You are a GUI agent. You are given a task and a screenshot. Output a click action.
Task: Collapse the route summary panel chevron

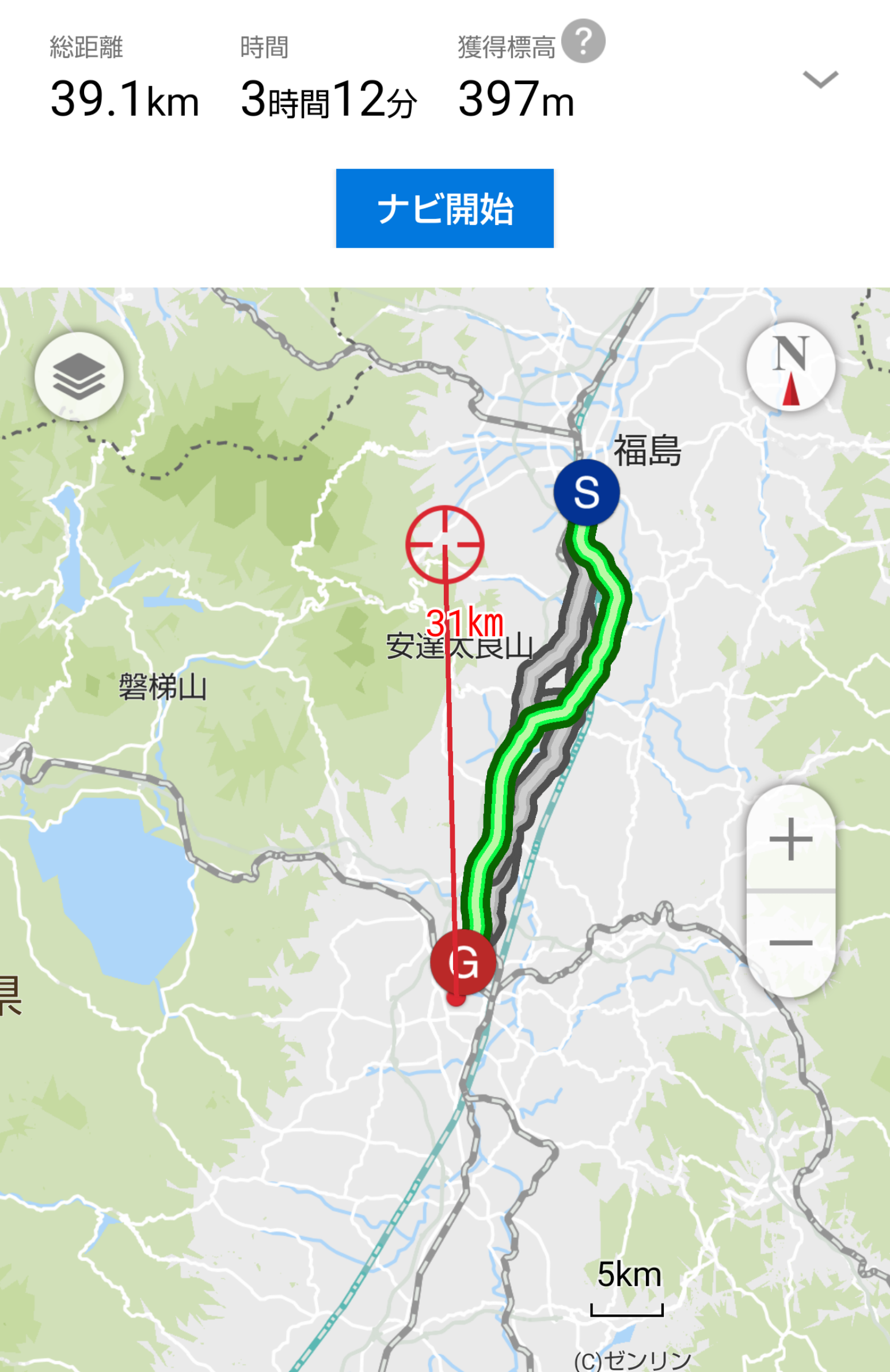(x=820, y=79)
